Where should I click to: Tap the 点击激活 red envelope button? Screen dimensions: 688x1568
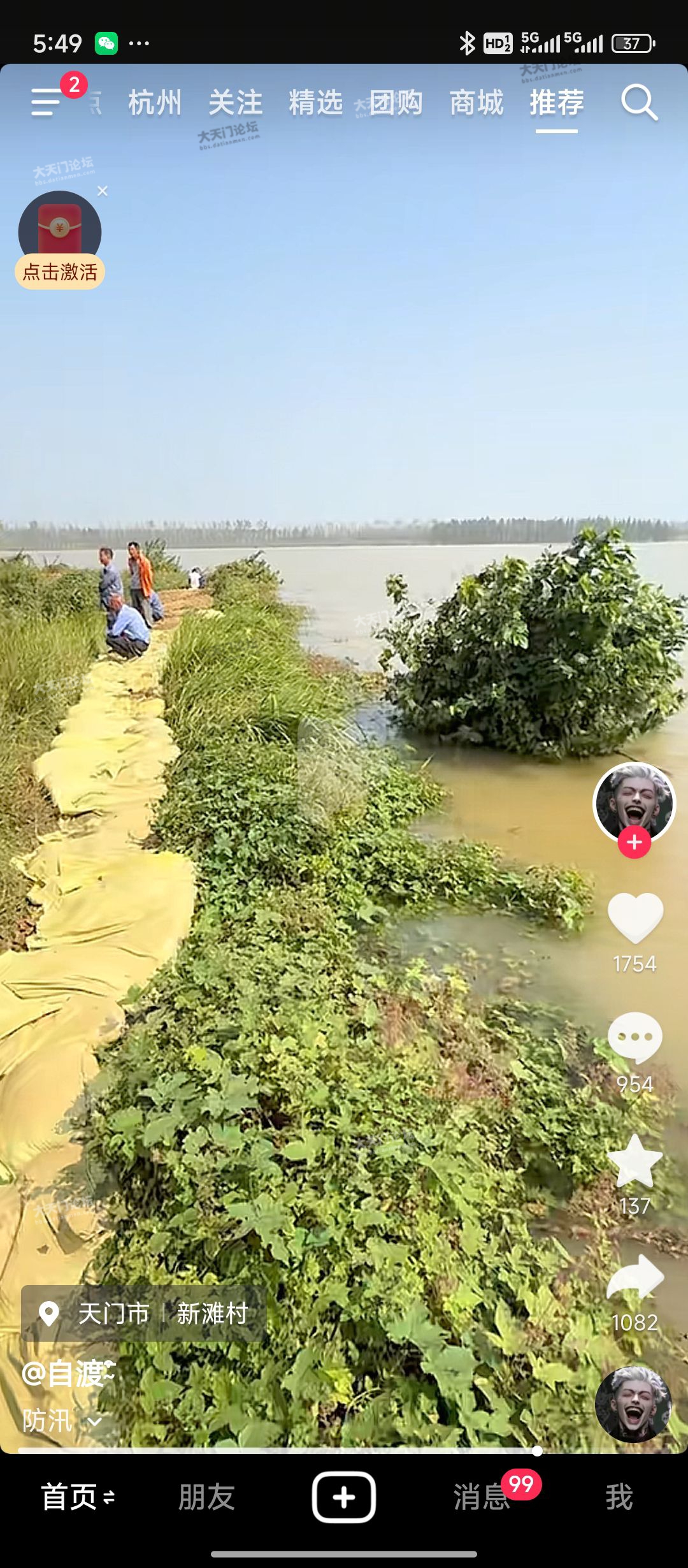coord(60,272)
